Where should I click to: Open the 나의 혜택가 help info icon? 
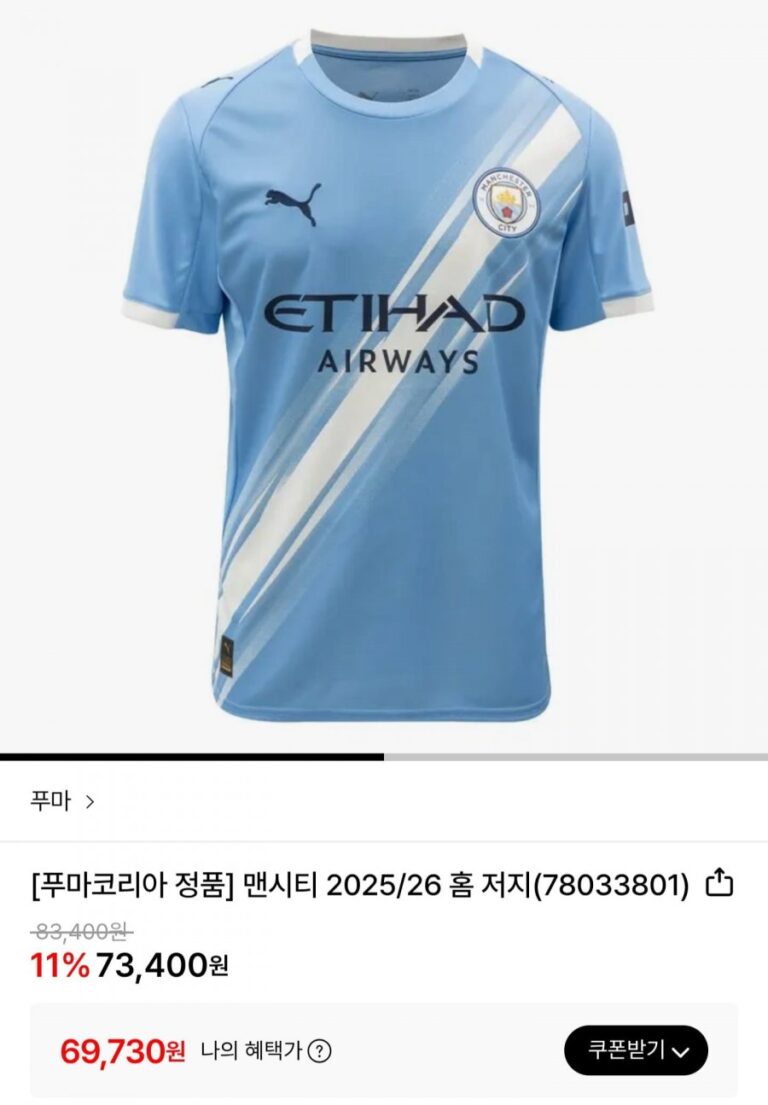coord(320,1051)
